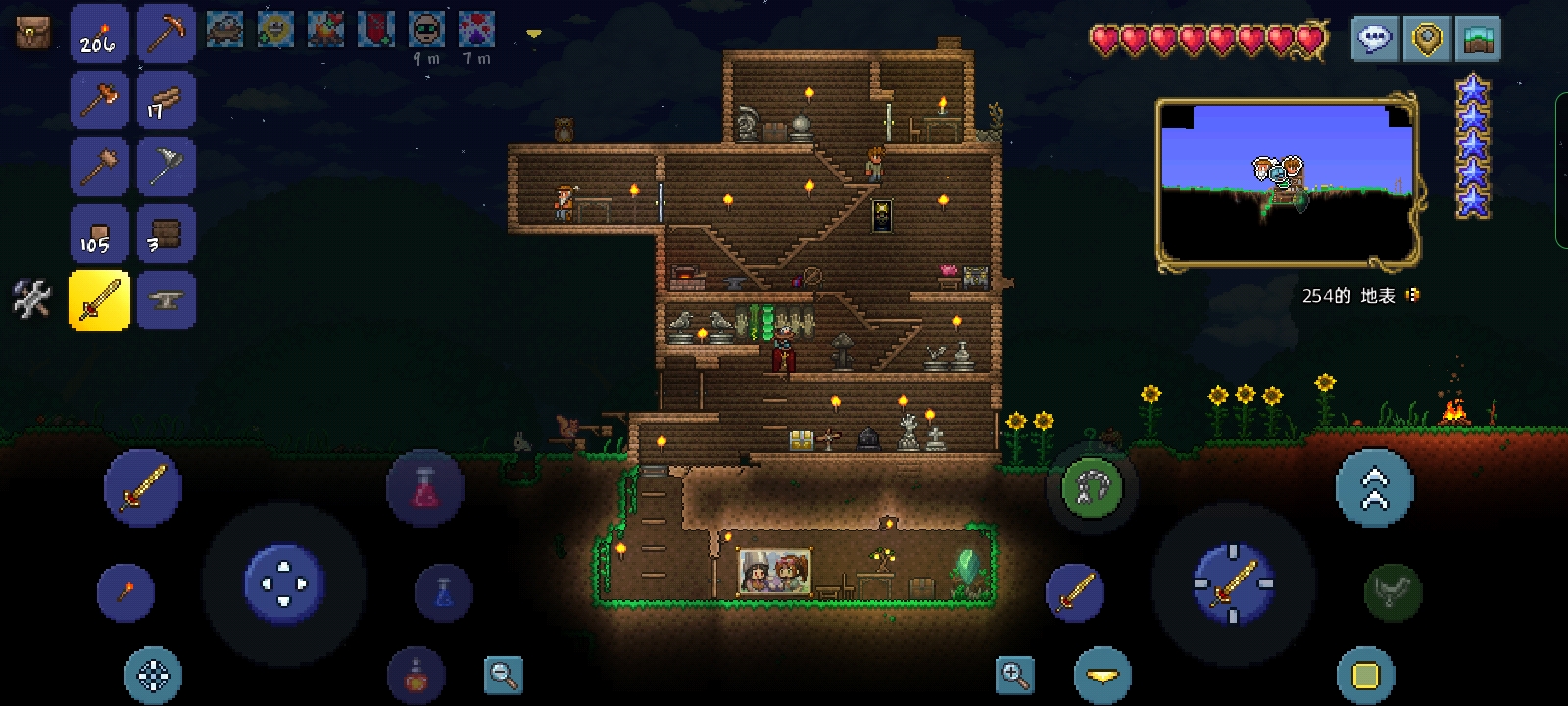Tap the jump double-arrow button
The height and width of the screenshot is (706, 1568).
pos(1374,487)
